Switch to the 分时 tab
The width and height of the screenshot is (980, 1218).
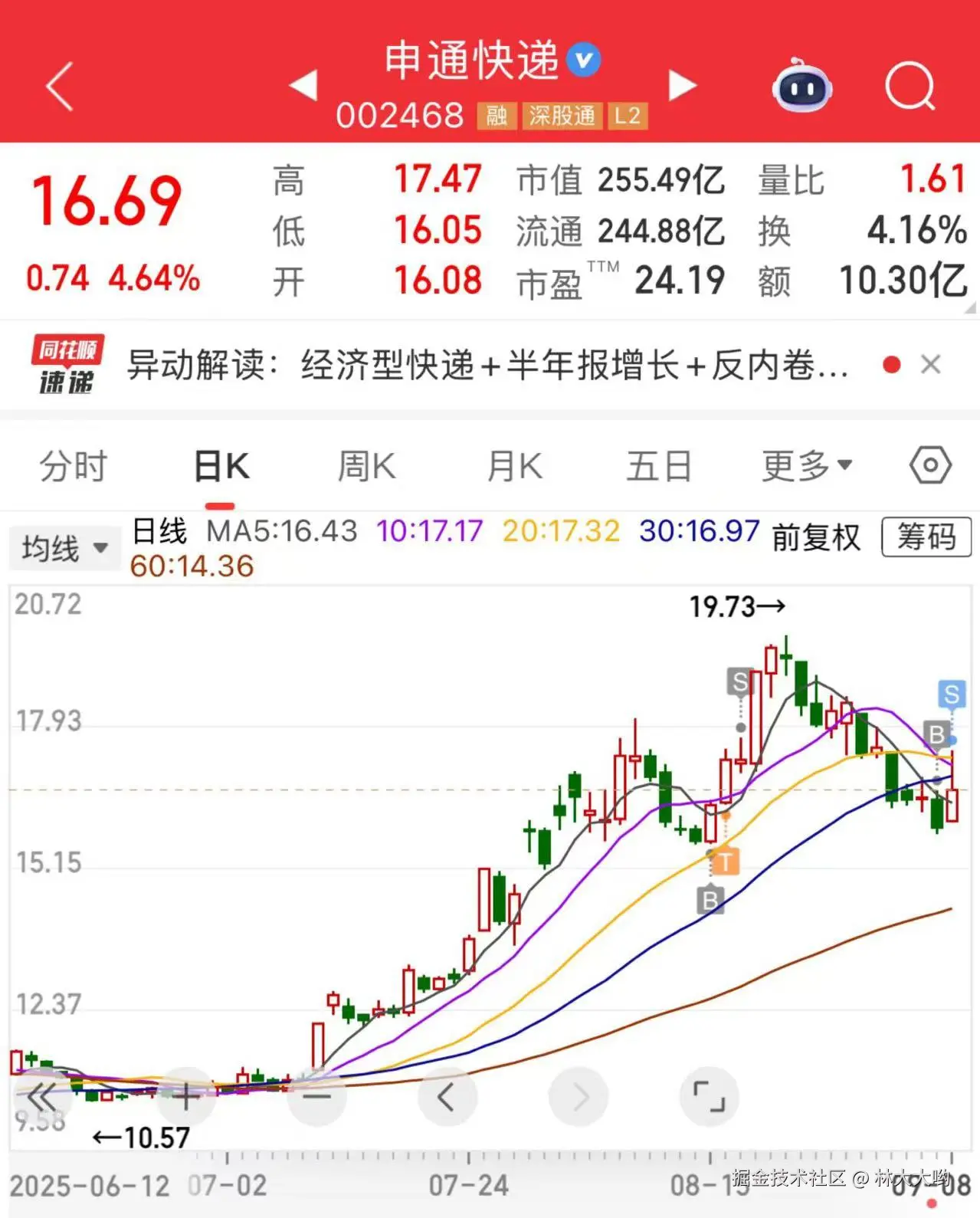pos(71,465)
